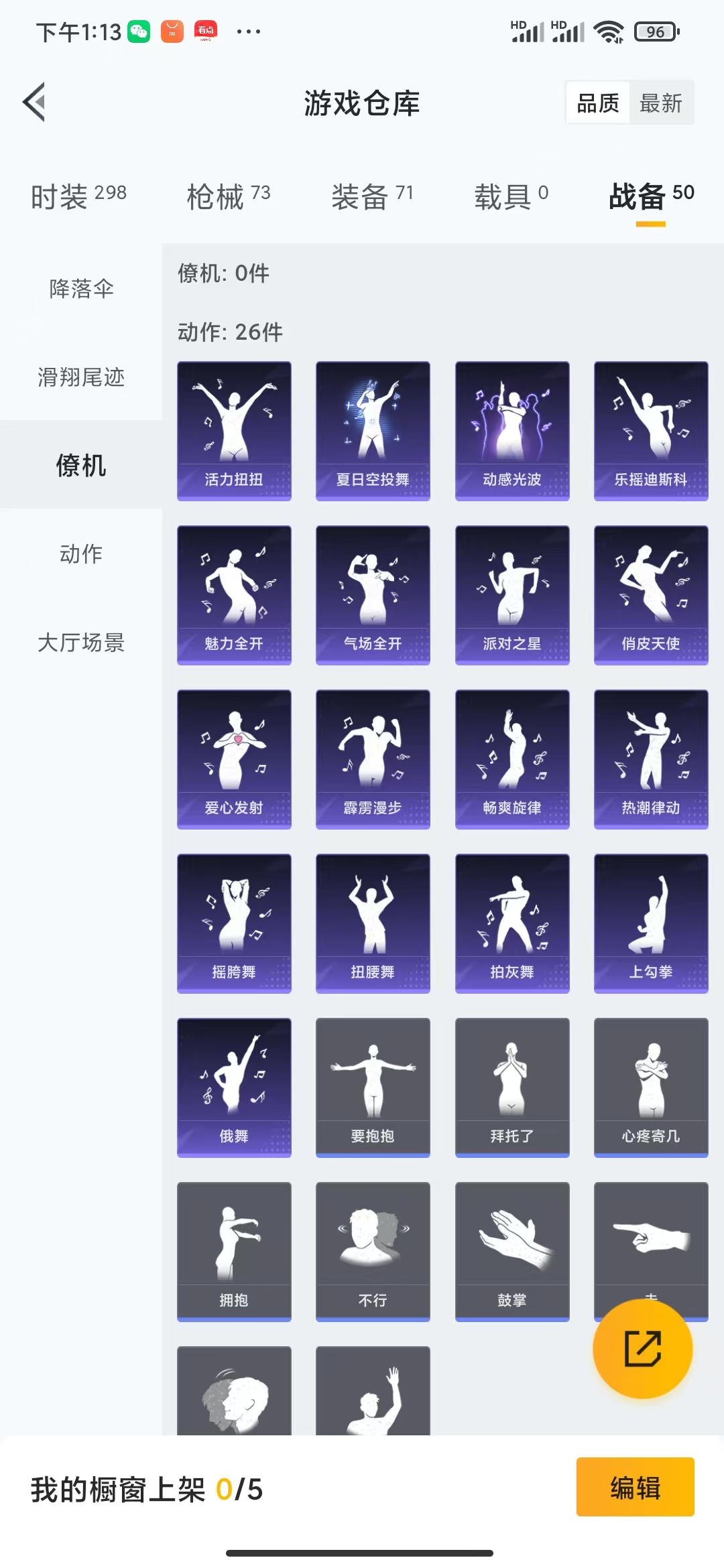Expand the 降落伞 category
This screenshot has width=724, height=1568.
pyautogui.click(x=80, y=288)
